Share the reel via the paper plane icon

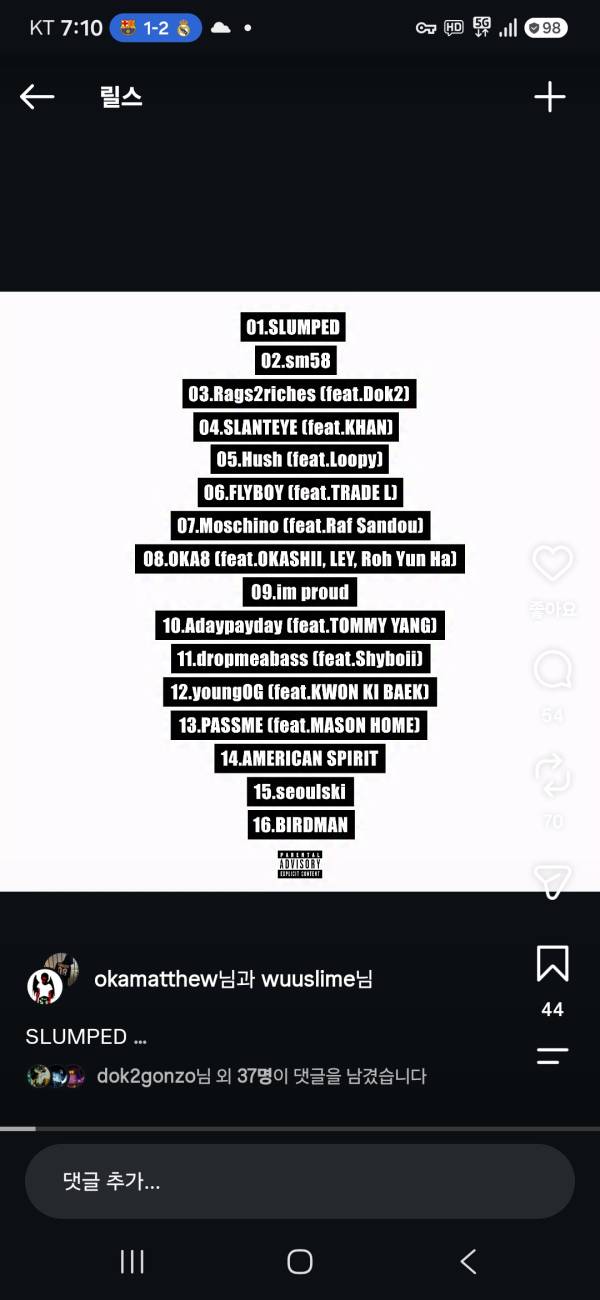(x=552, y=880)
